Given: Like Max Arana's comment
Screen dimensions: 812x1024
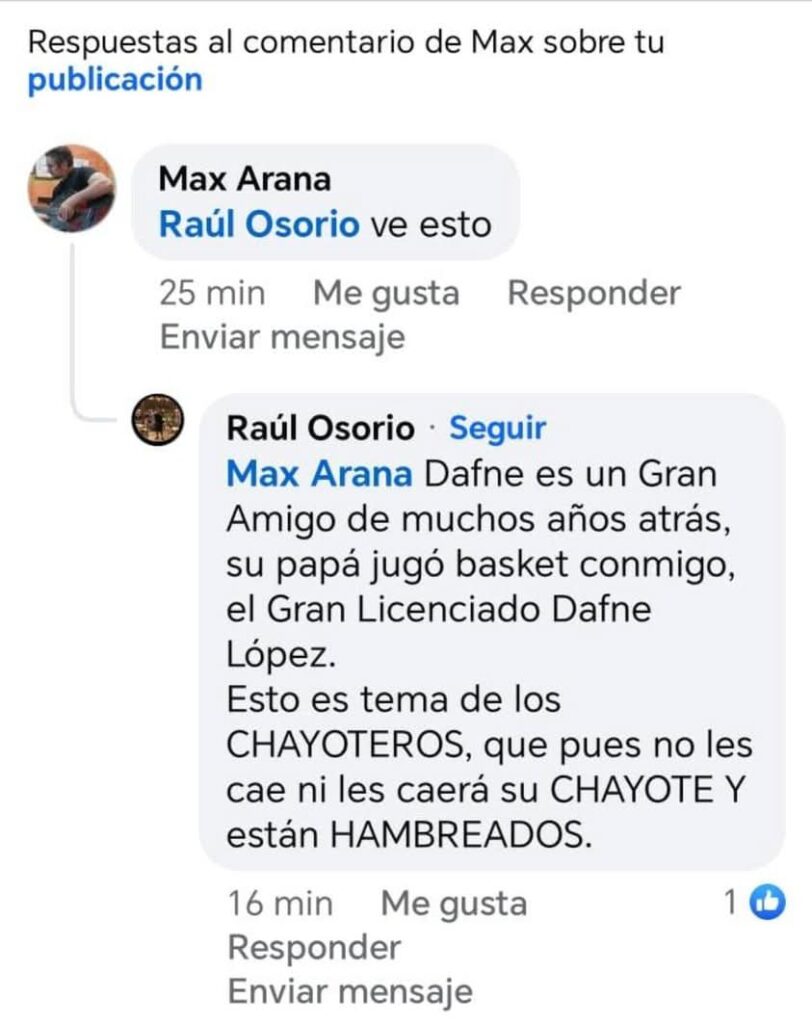Looking at the screenshot, I should click(386, 293).
